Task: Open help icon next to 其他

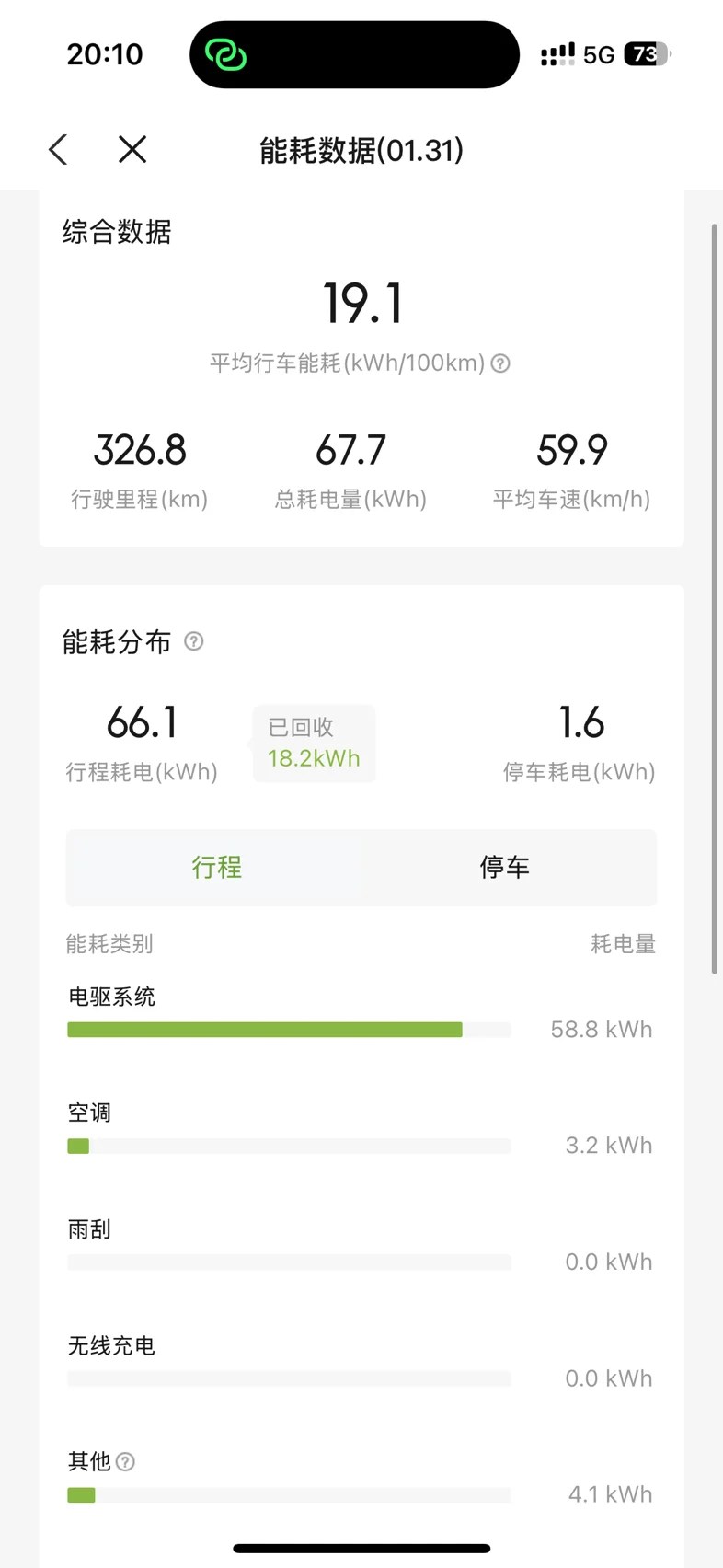Action: [x=126, y=1461]
